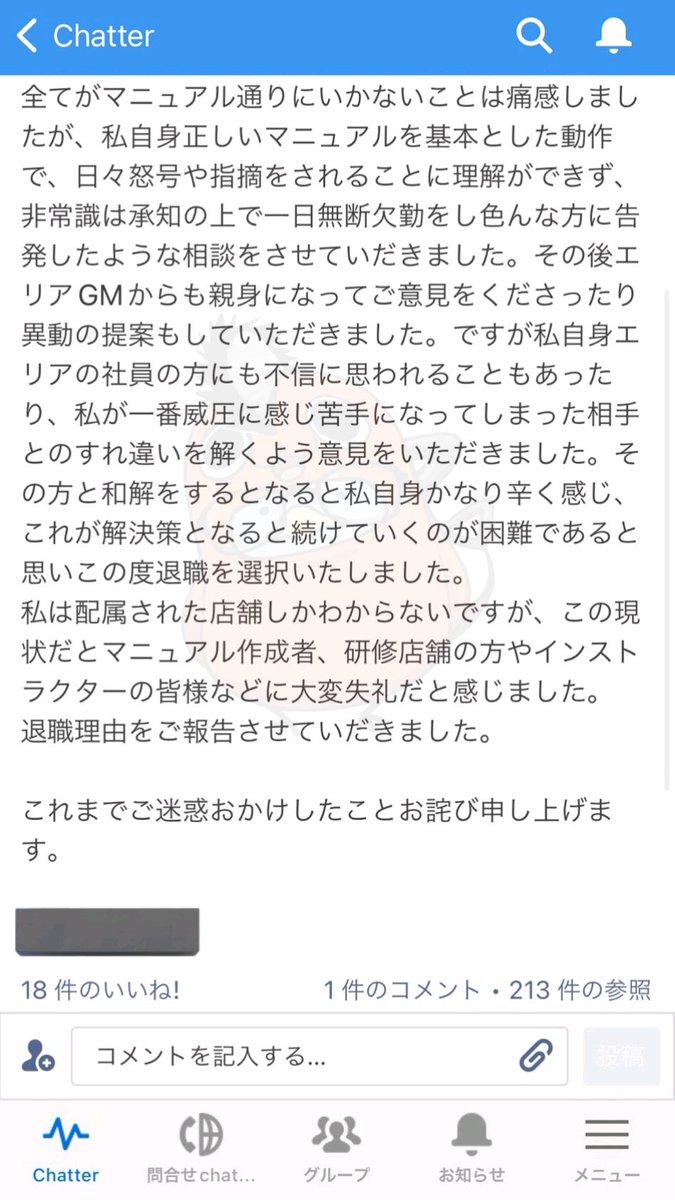Screen dimensions: 675x1200
Task: Switch to the Chatter tab
Action: pos(66,1151)
